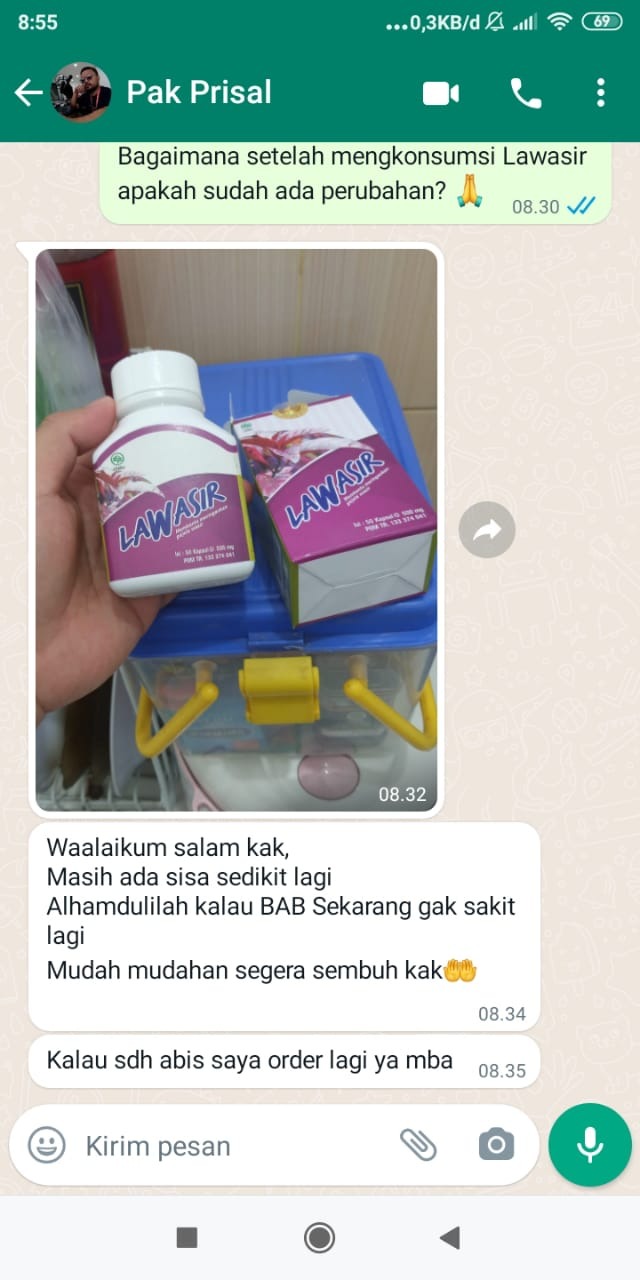Go back from Pak Prisal chat
This screenshot has height=1280, width=640.
click(28, 93)
